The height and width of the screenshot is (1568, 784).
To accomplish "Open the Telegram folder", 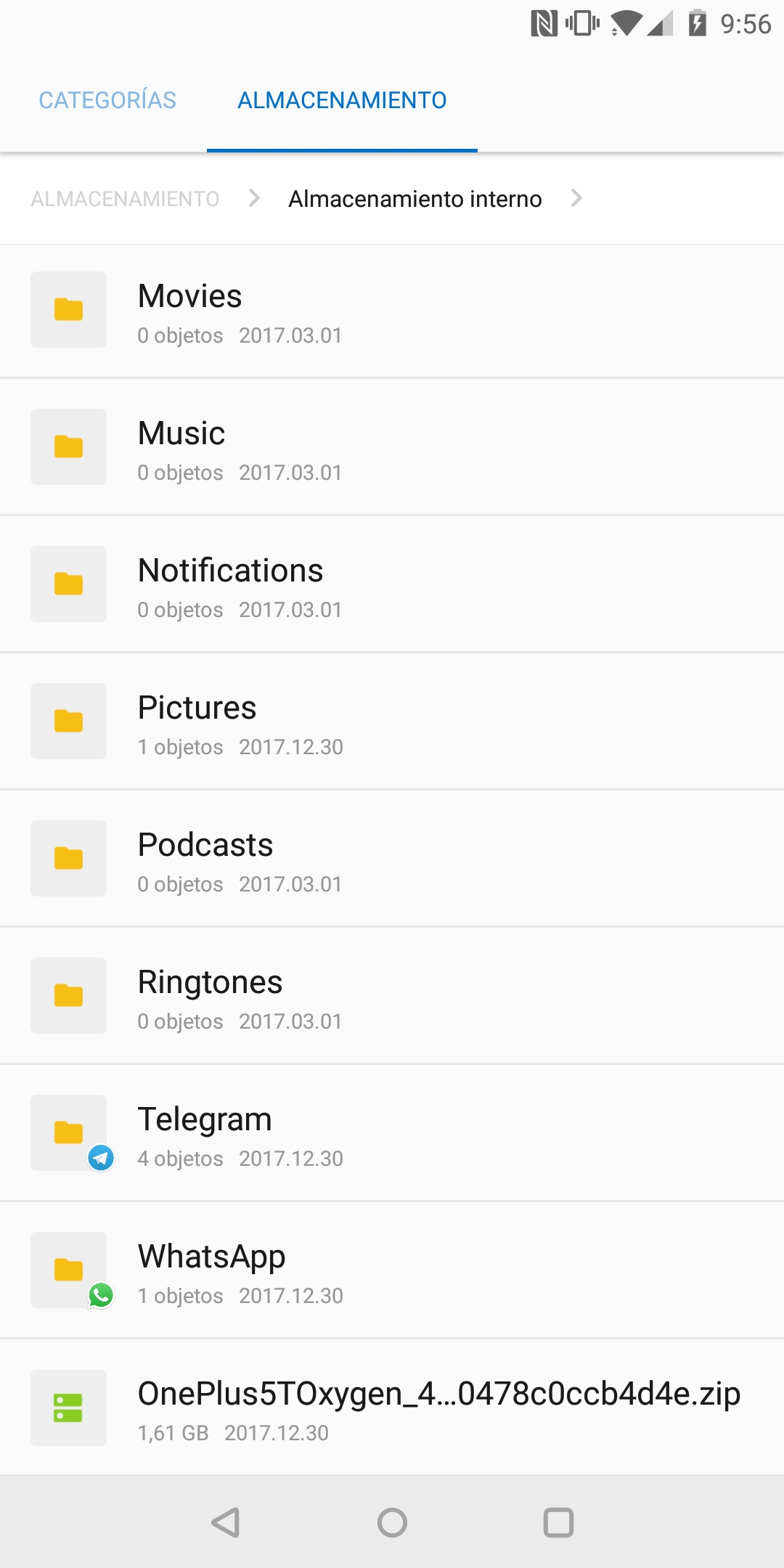I will pyautogui.click(x=392, y=1133).
